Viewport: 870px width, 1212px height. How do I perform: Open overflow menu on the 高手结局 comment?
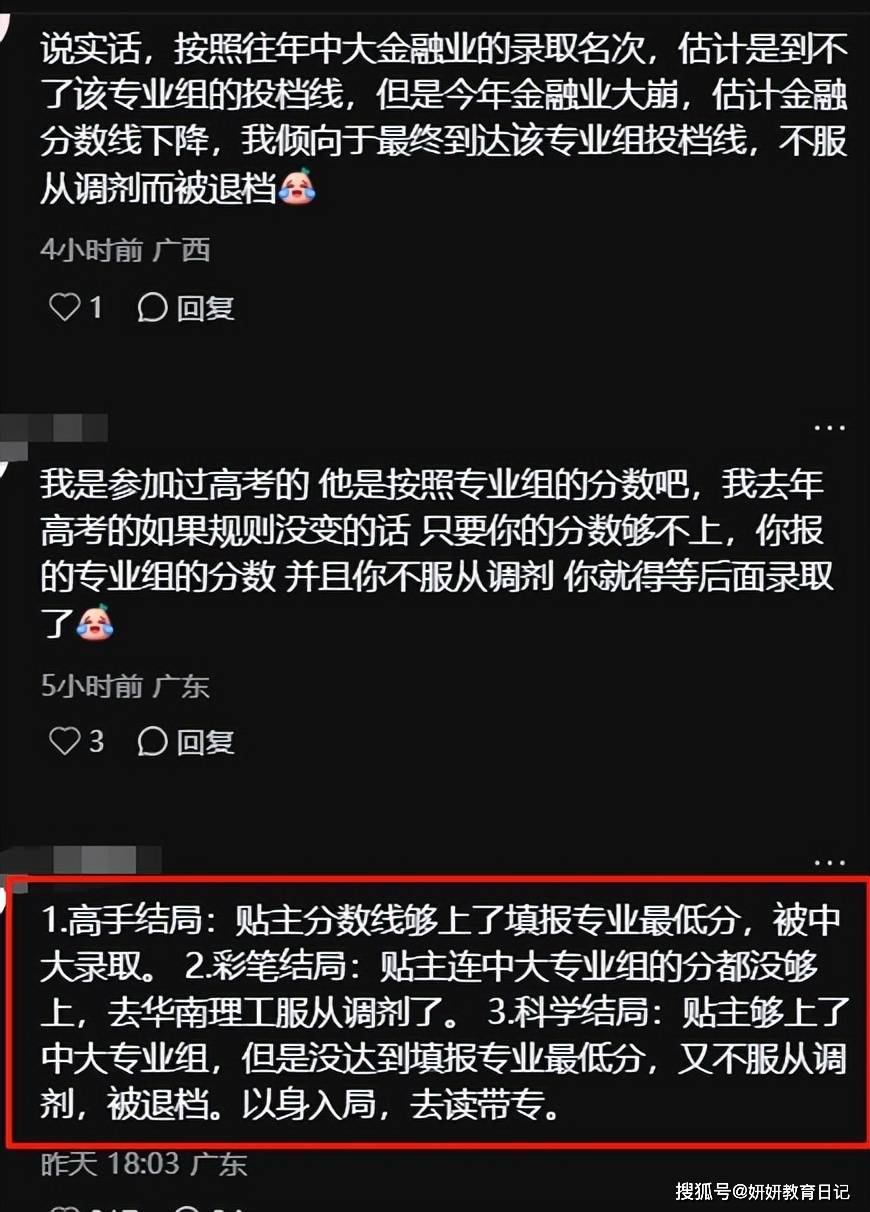829,862
